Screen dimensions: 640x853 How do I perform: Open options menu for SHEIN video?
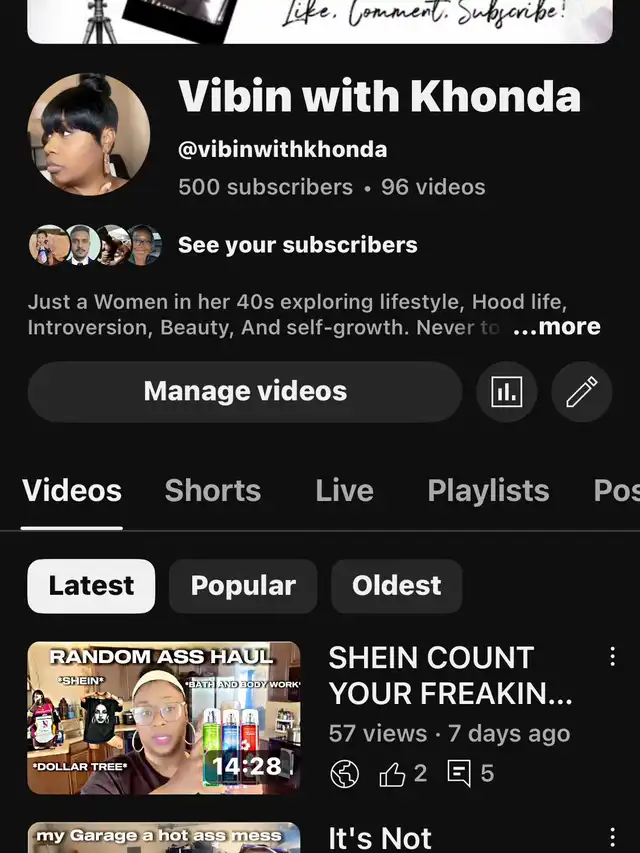coord(612,657)
